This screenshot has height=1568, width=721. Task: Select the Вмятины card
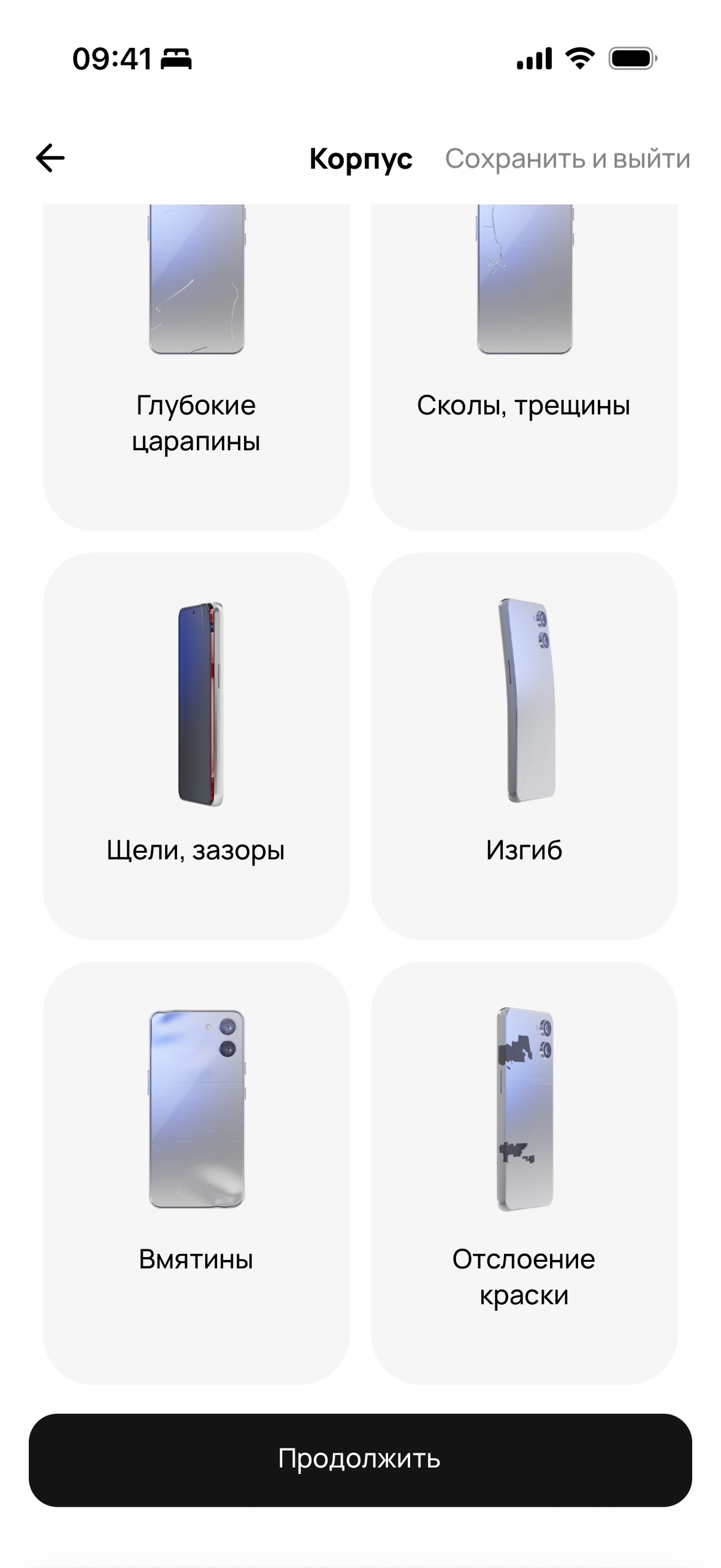[x=196, y=1172]
